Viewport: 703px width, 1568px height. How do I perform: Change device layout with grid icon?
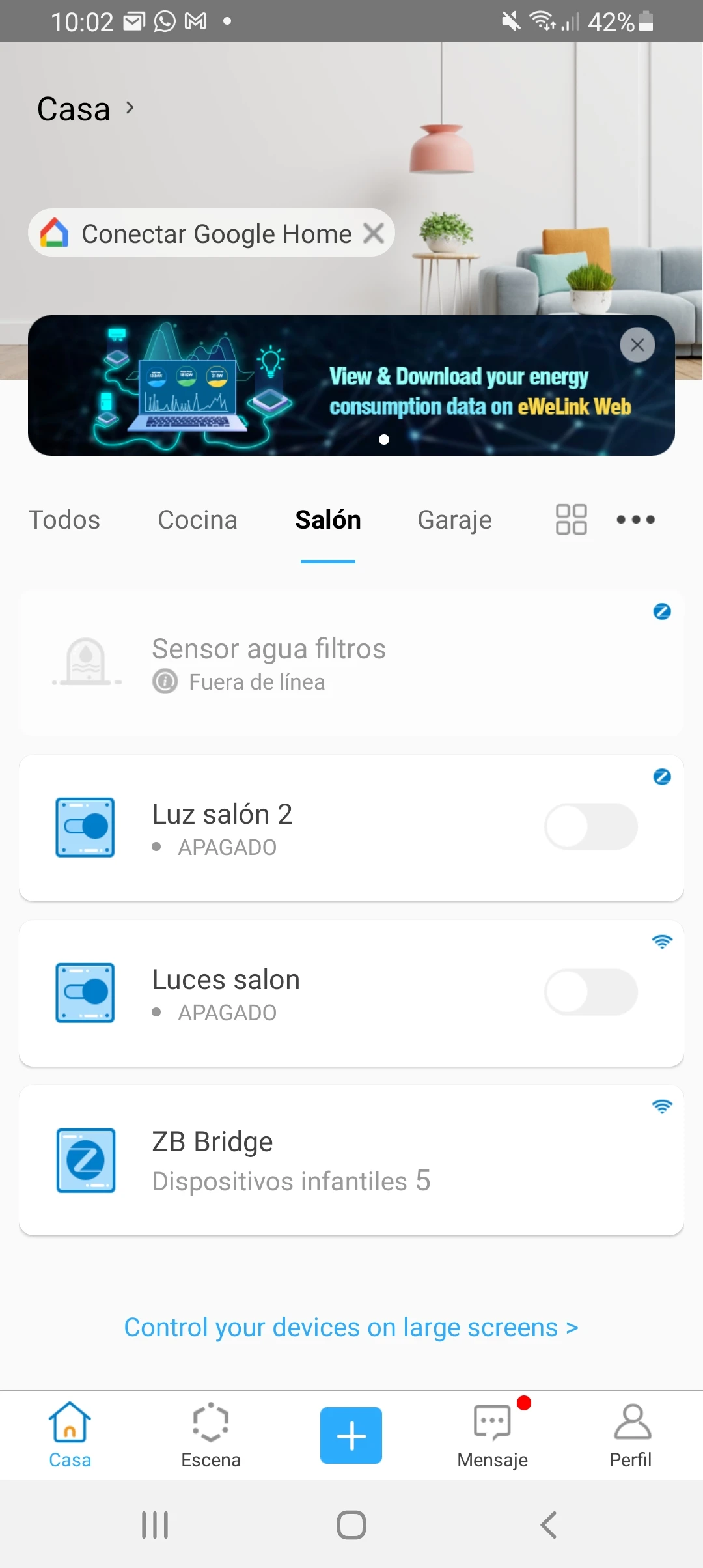coord(571,520)
